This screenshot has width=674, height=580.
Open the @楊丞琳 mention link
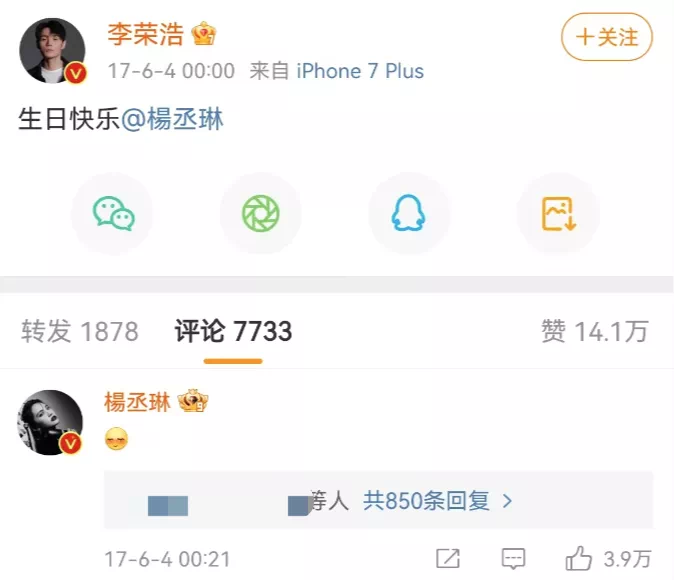pos(172,120)
